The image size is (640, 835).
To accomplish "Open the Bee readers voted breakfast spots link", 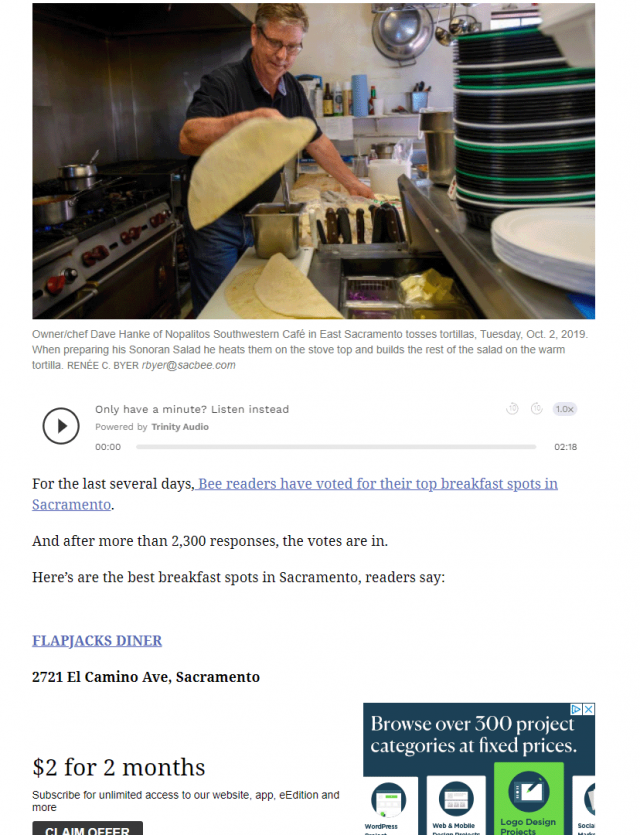I will 376,484.
